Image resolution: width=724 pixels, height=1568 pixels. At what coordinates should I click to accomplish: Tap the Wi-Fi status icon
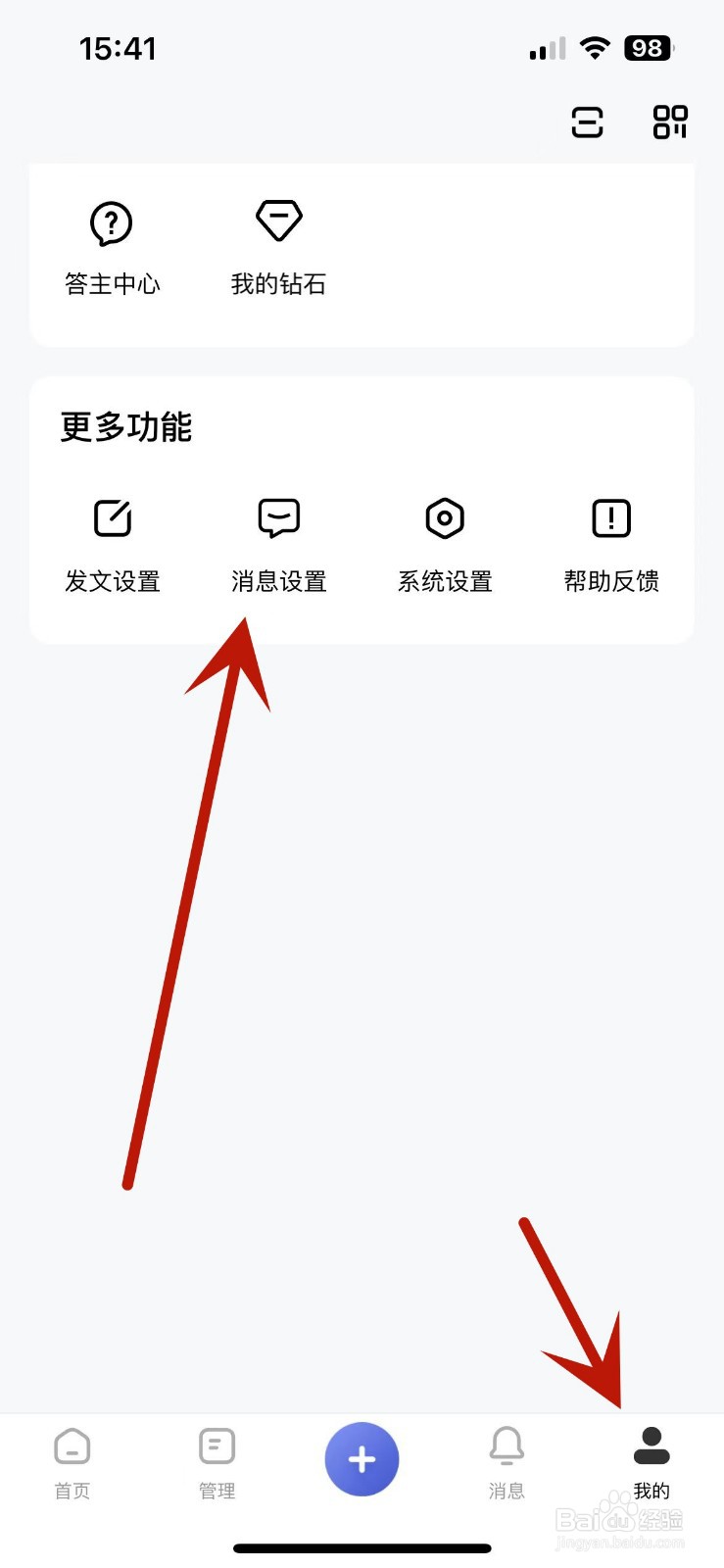[596, 47]
